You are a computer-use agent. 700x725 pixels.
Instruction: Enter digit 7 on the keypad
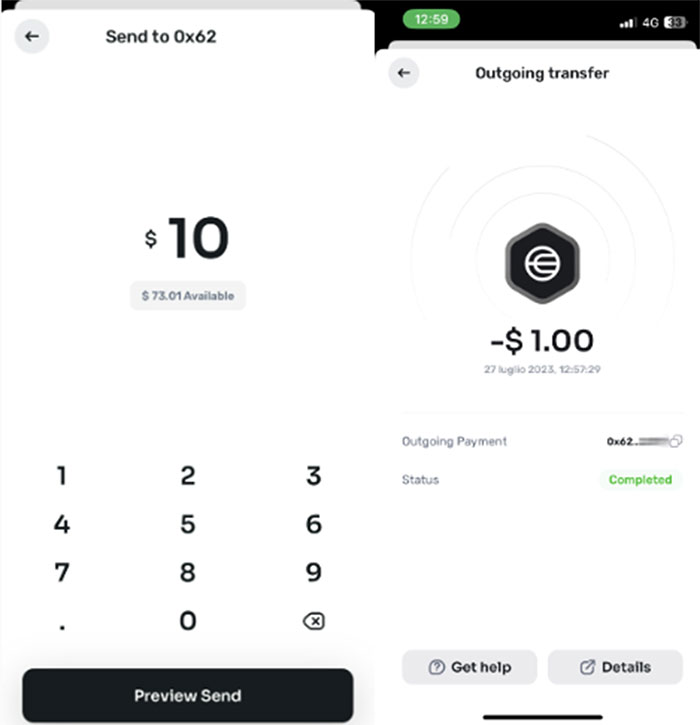tap(62, 572)
